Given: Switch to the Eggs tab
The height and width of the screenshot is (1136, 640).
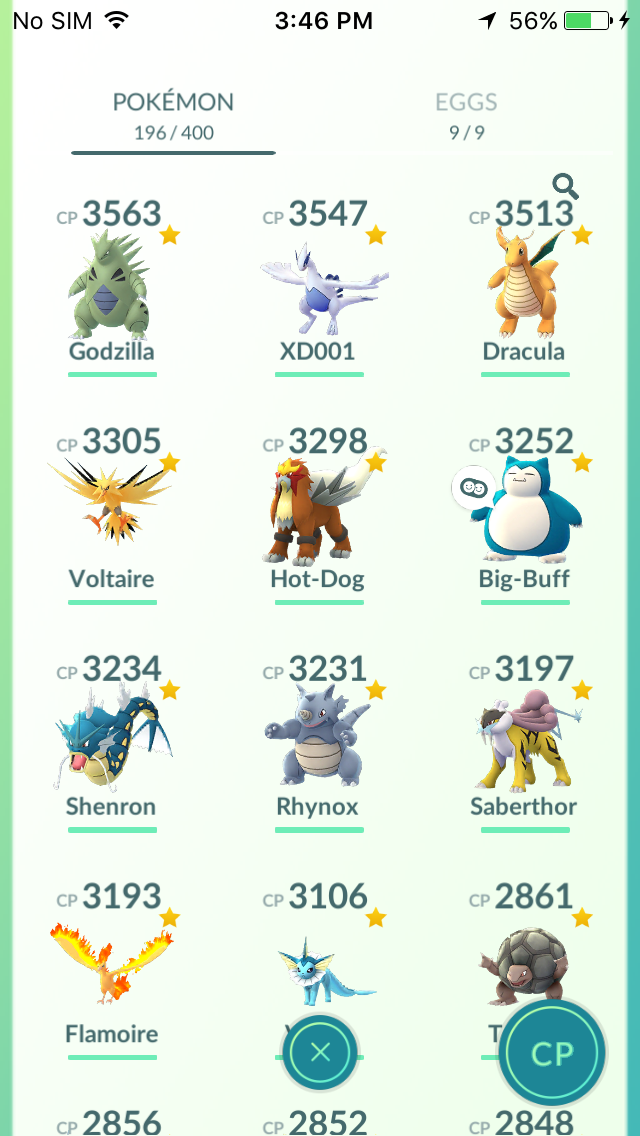Looking at the screenshot, I should coord(466,115).
